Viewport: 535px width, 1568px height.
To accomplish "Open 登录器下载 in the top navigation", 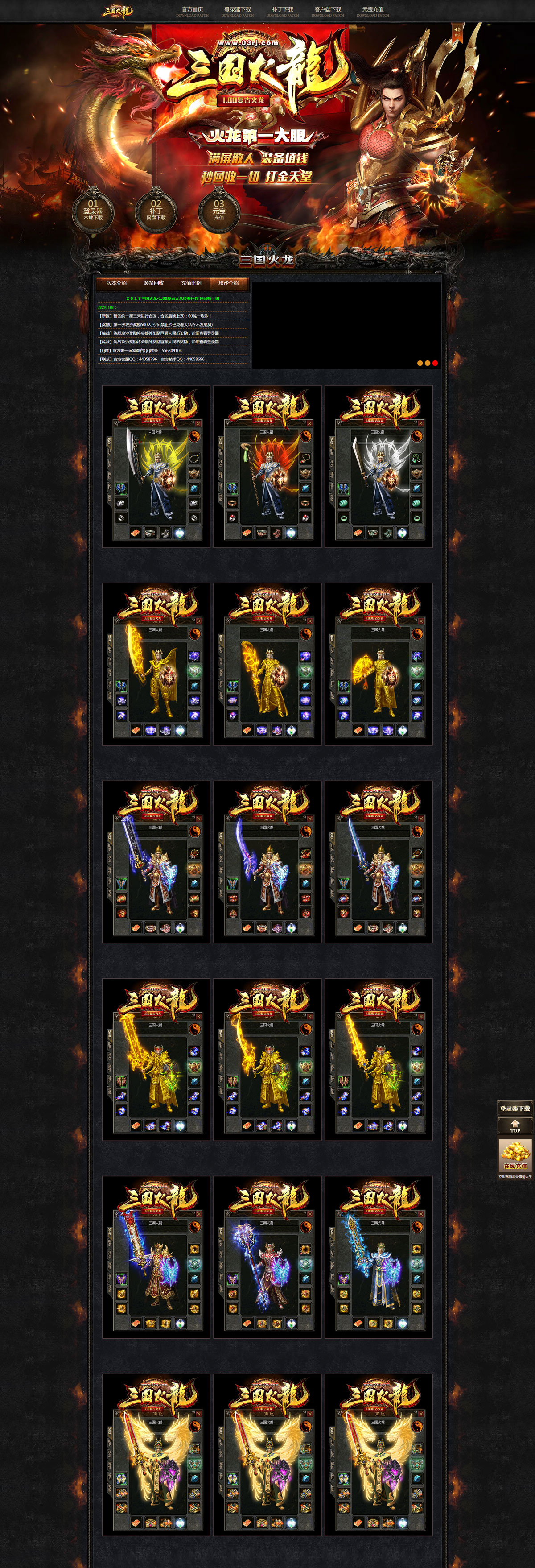I will coord(237,11).
